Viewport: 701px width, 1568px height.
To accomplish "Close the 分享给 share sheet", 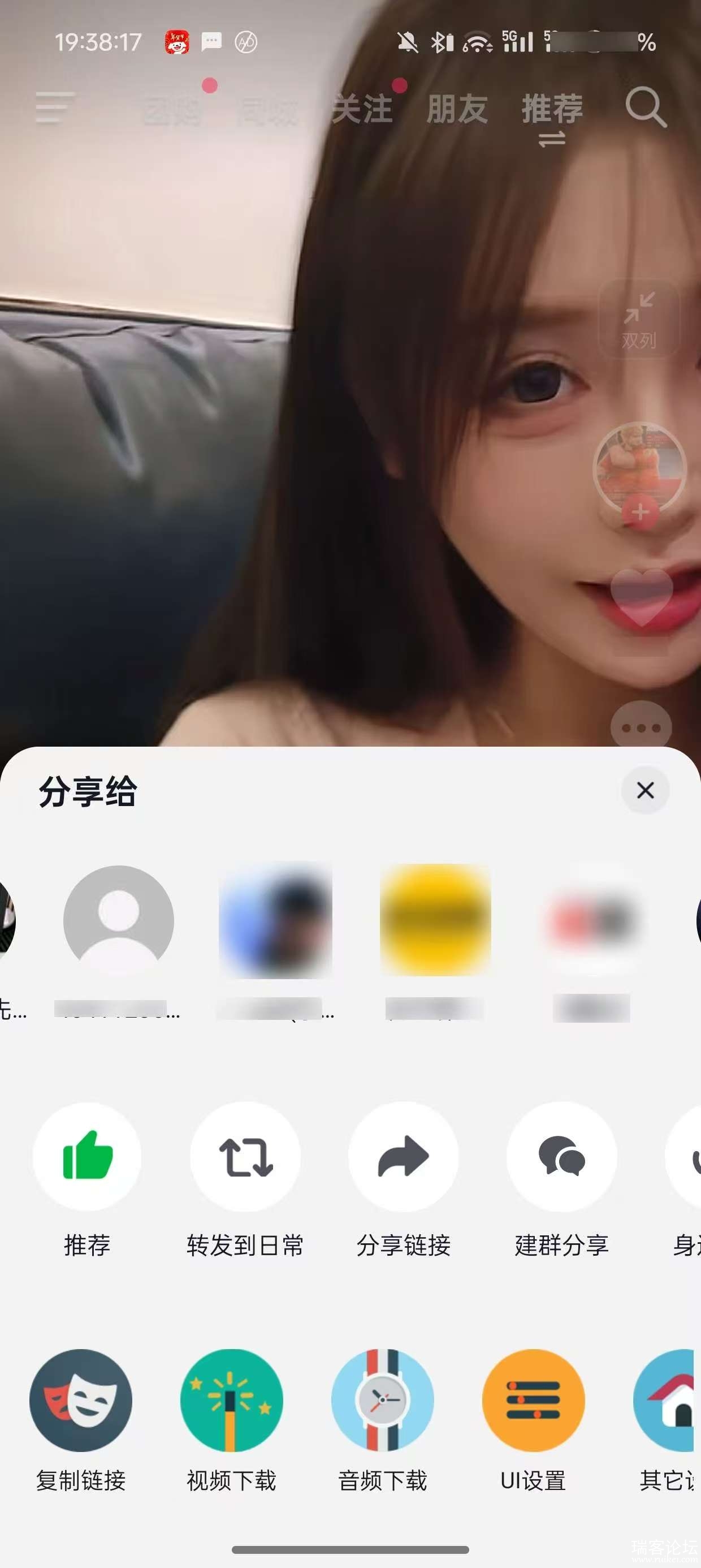I will (645, 790).
